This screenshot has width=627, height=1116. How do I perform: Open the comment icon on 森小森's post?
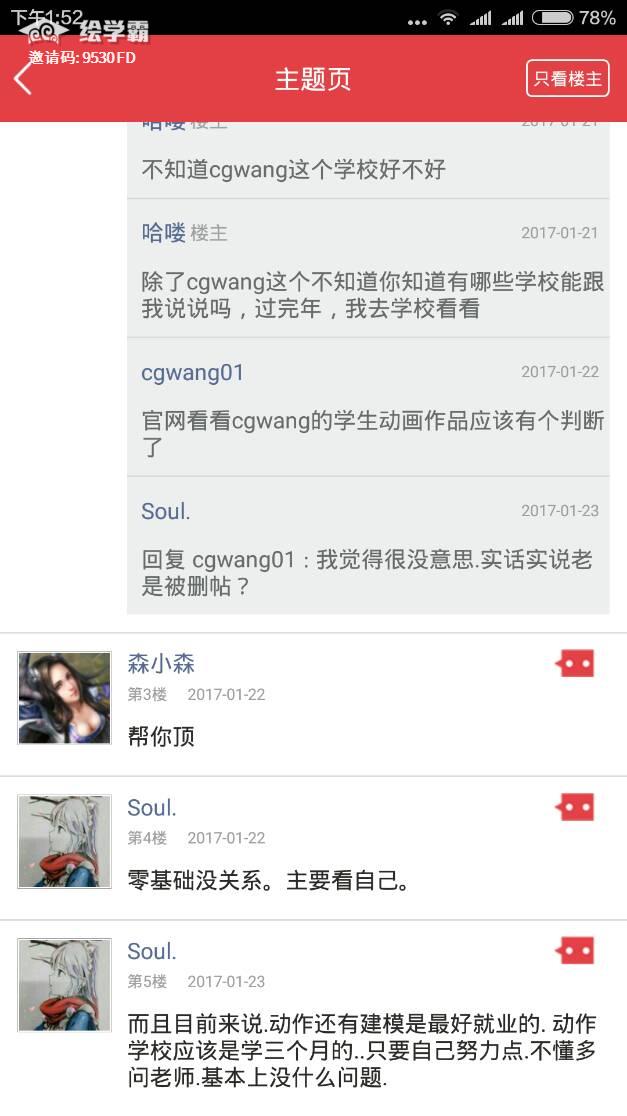pos(576,663)
